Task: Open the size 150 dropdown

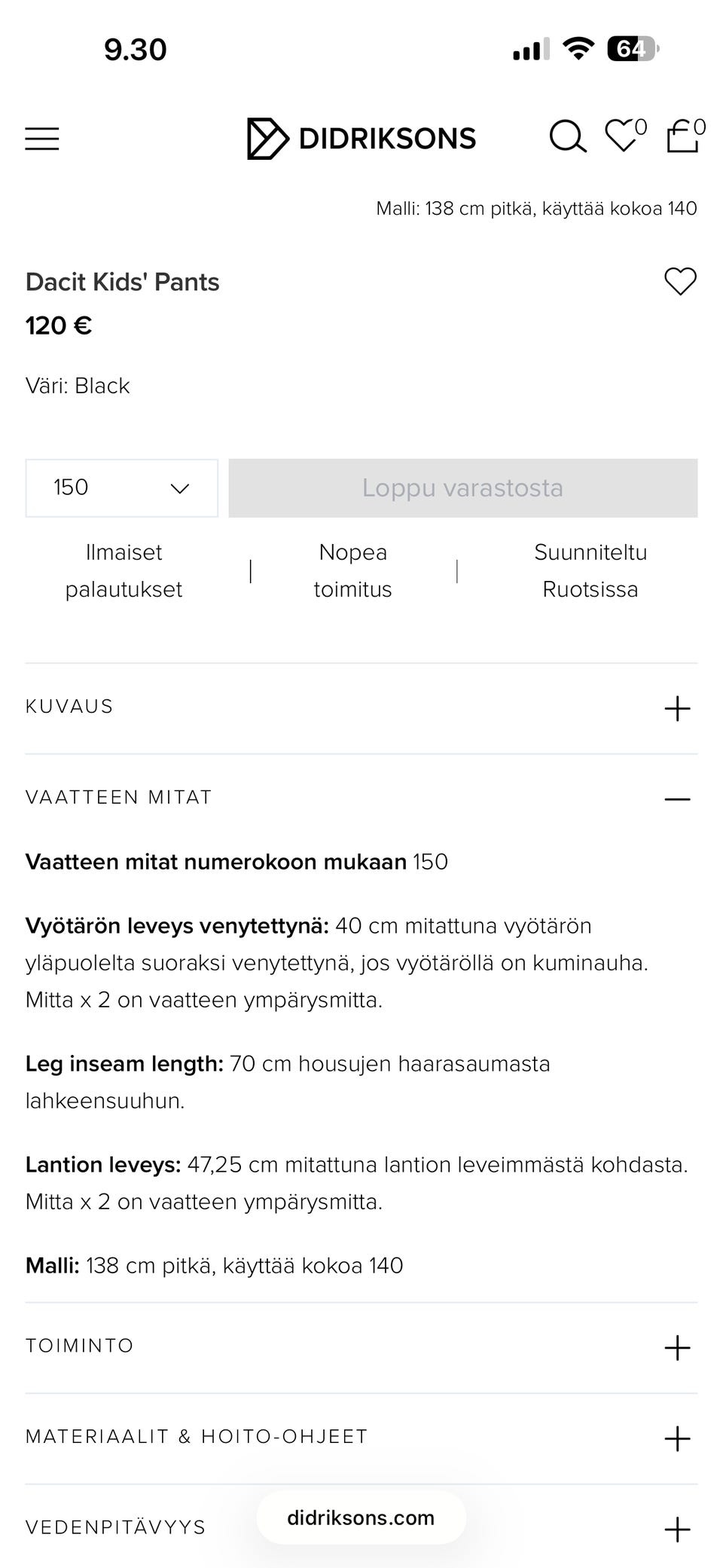Action: [121, 488]
